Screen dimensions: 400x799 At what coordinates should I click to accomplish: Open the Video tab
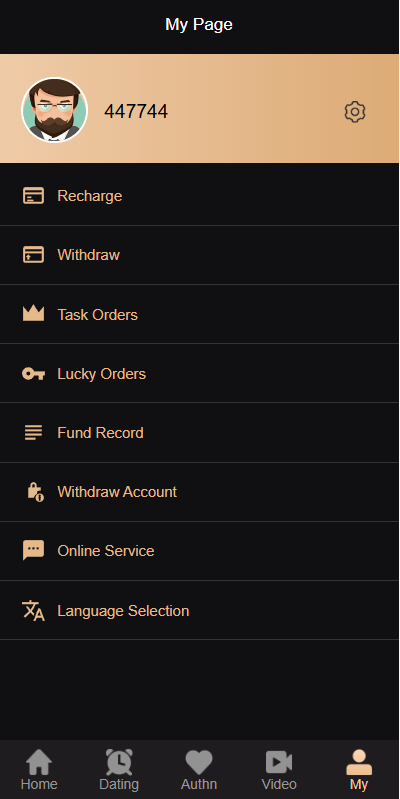[279, 769]
